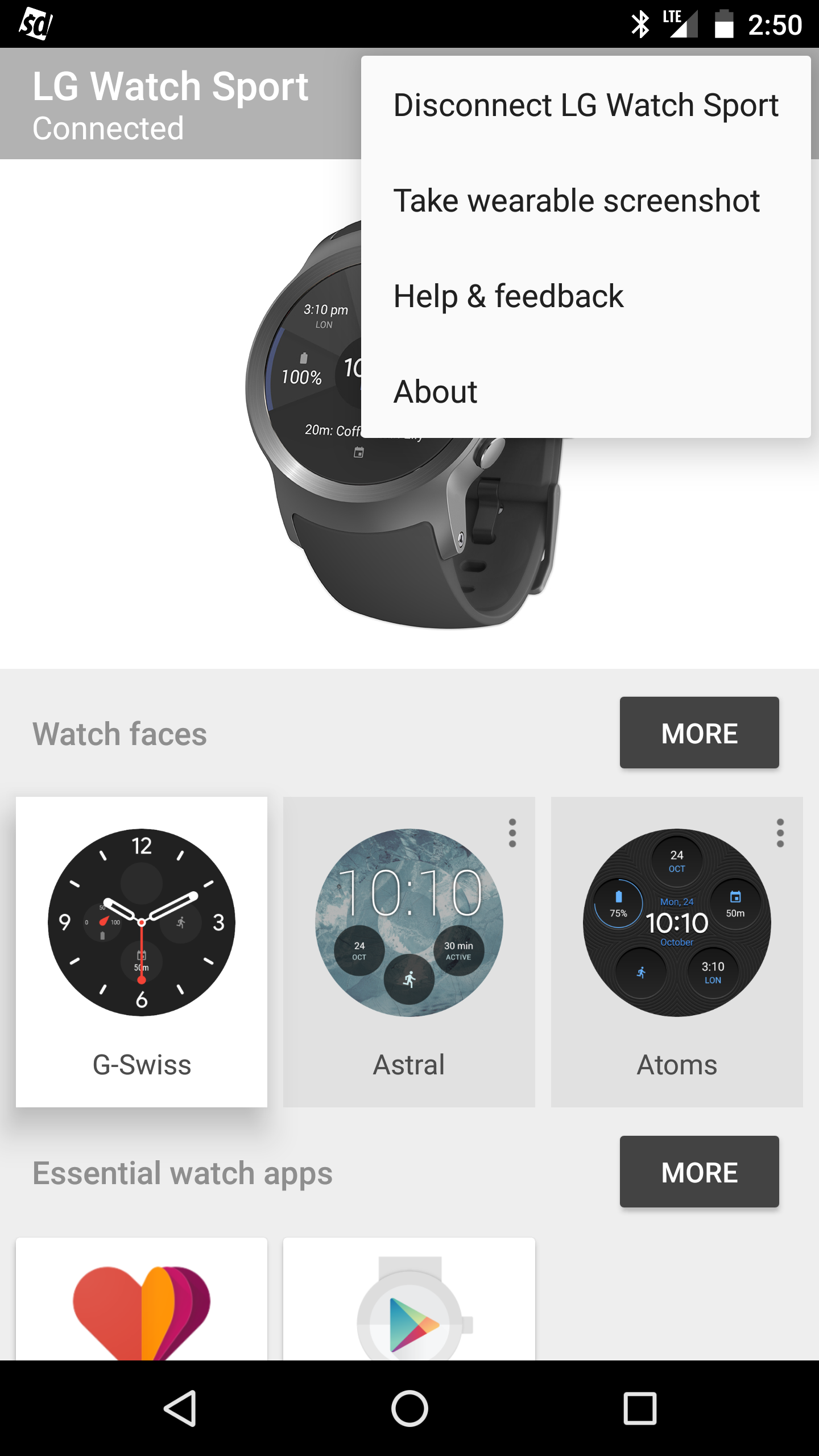Viewport: 819px width, 1456px height.
Task: Tap MORE next to Essential watch apps
Action: coord(699,1172)
